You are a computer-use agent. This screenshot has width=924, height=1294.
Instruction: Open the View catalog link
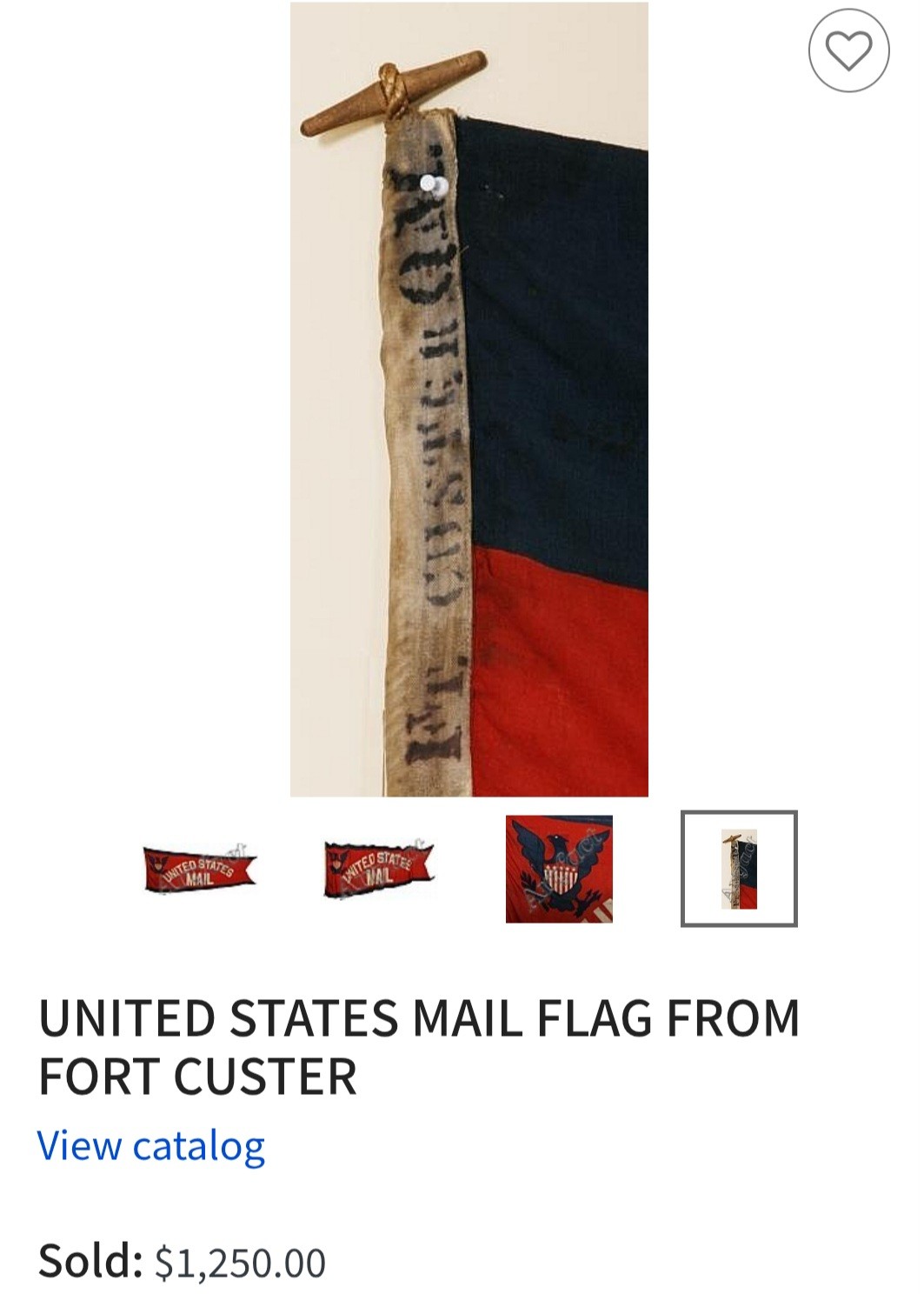pos(151,1146)
